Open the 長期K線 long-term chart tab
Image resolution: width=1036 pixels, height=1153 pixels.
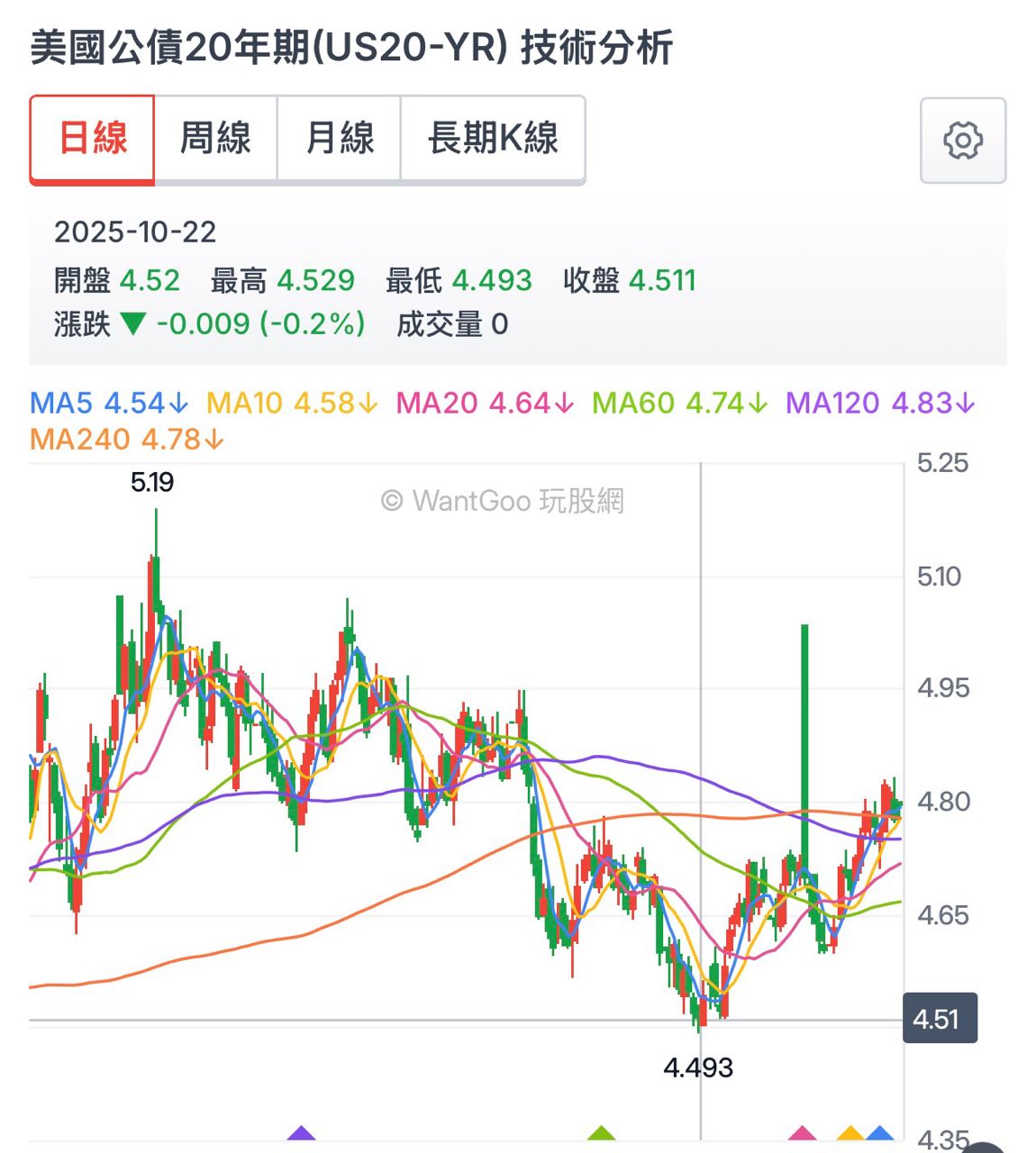(x=493, y=139)
